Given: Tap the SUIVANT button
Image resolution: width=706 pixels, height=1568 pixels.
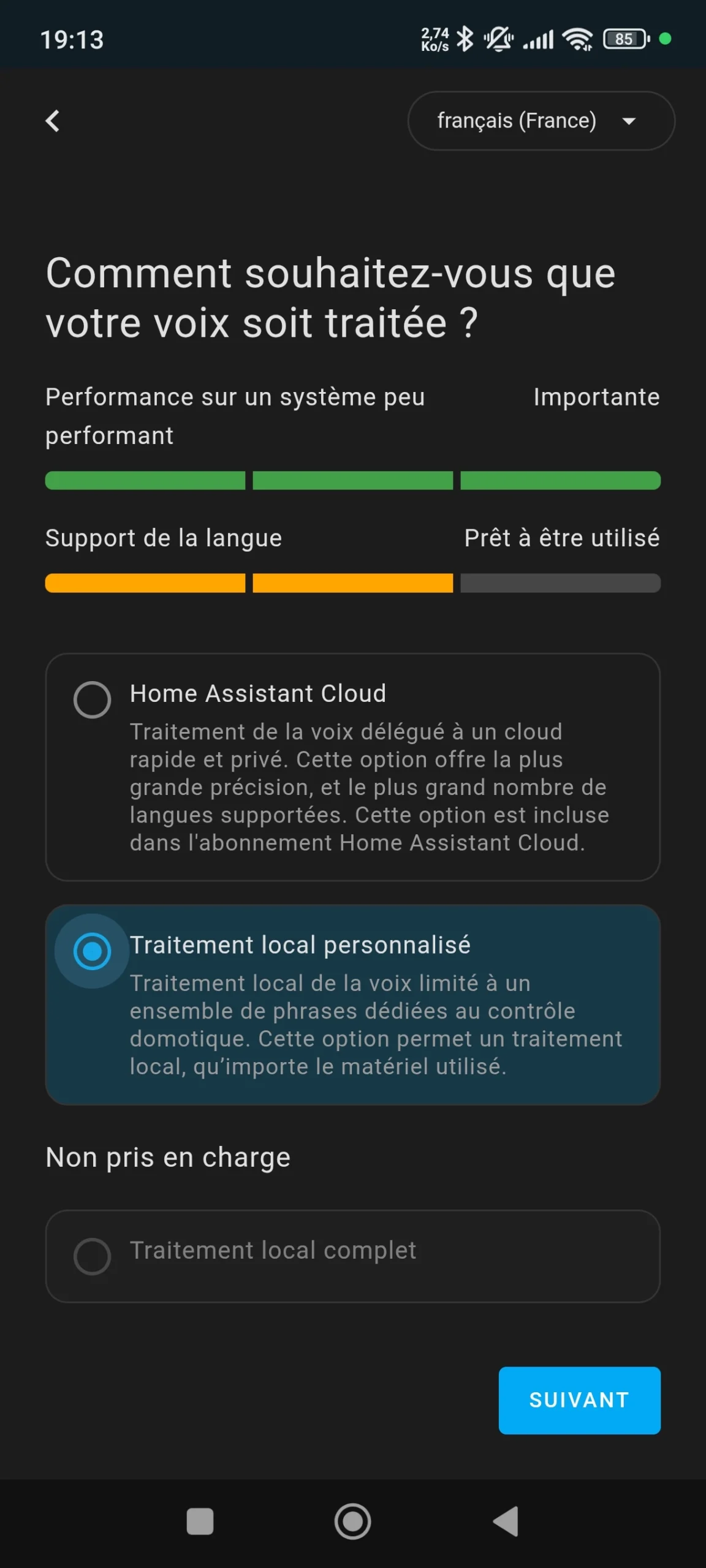Looking at the screenshot, I should tap(579, 1400).
